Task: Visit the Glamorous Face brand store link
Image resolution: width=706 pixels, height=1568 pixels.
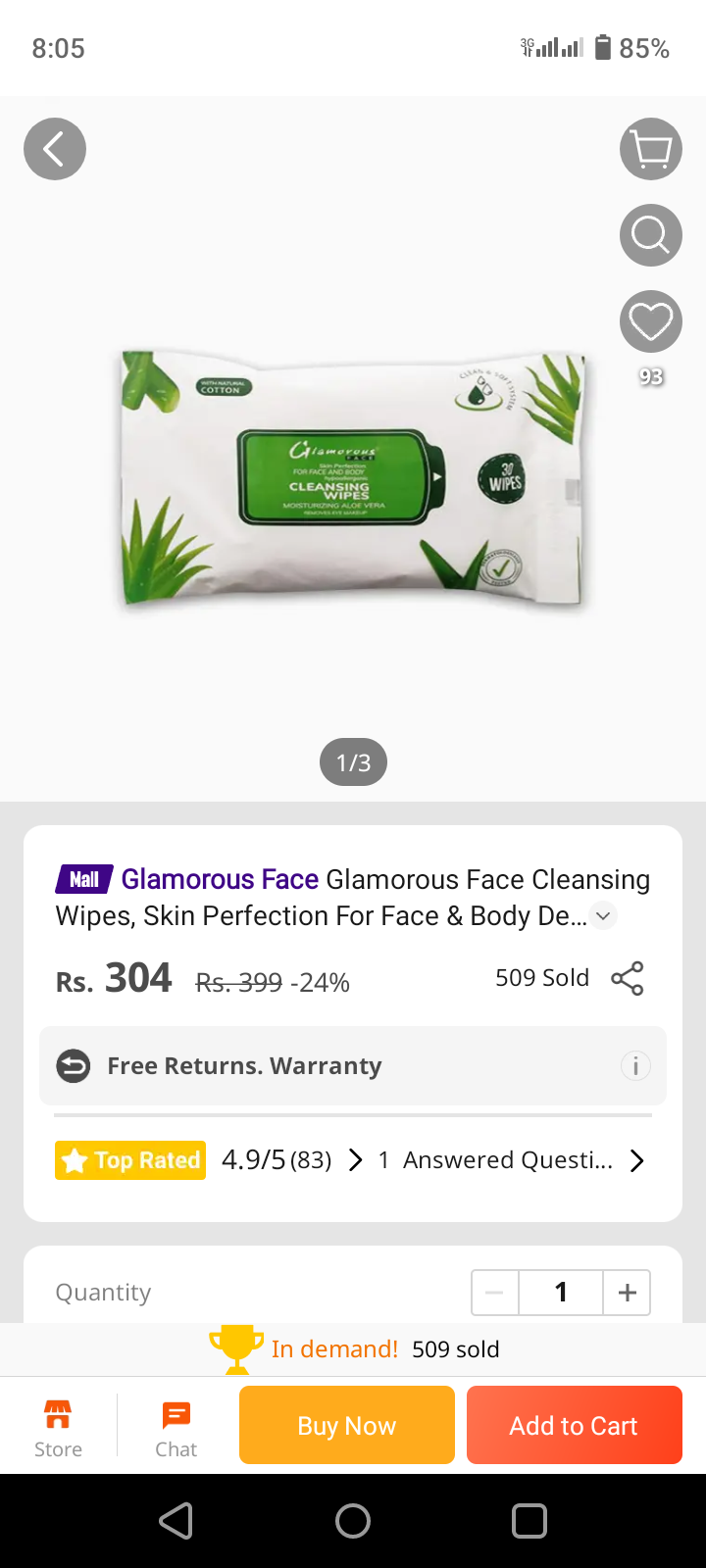Action: (220, 879)
